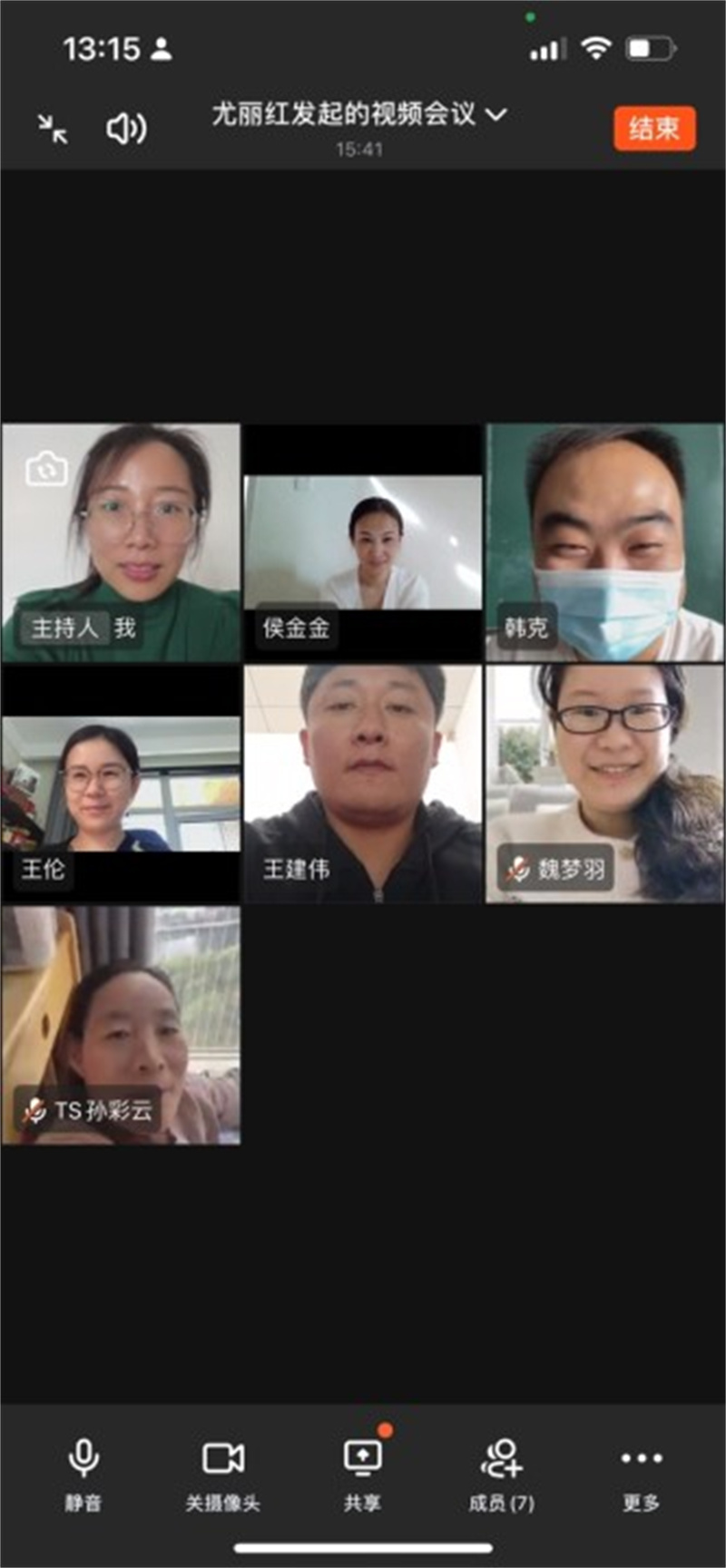Viewport: 726px width, 1568px height.
Task: Open 更多 for more options
Action: coord(642,1473)
